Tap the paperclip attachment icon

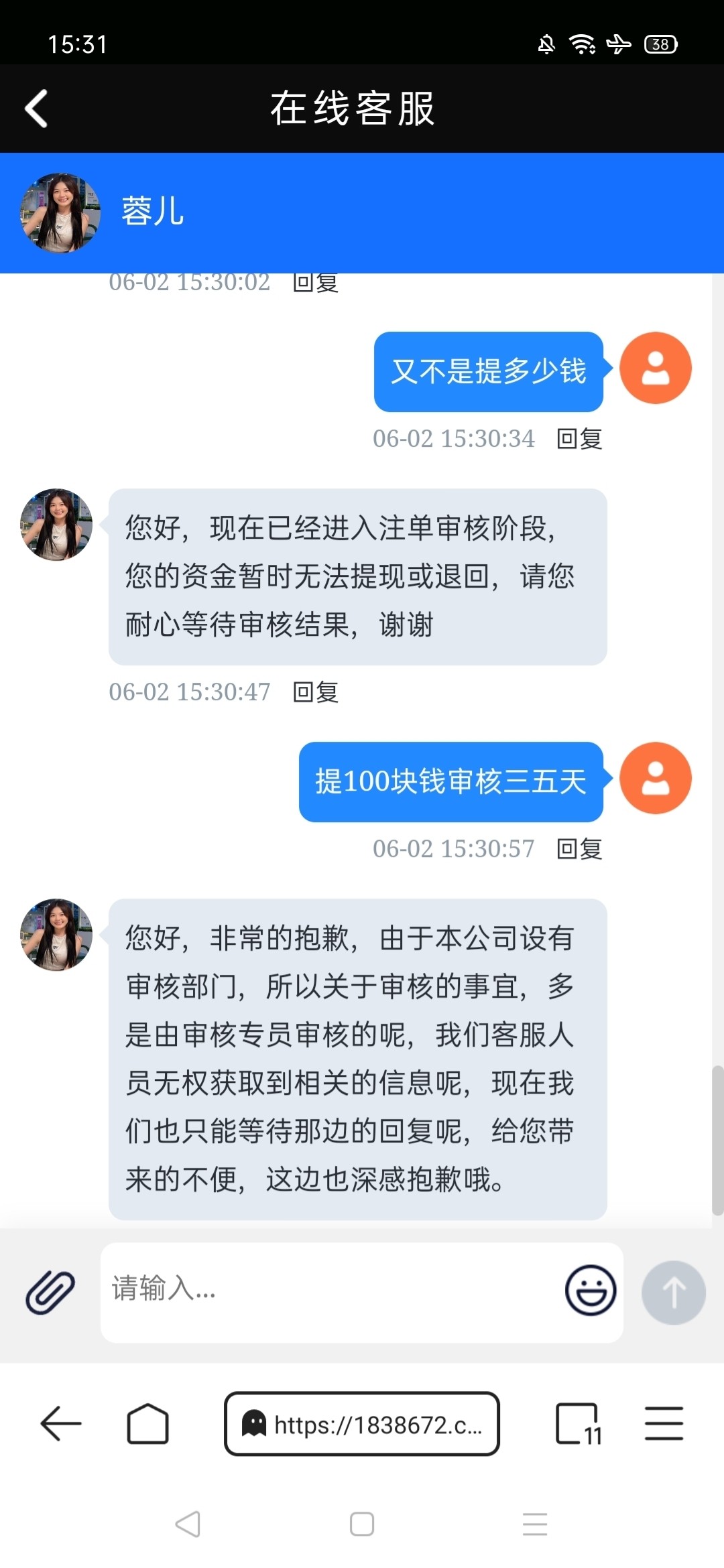(50, 1291)
